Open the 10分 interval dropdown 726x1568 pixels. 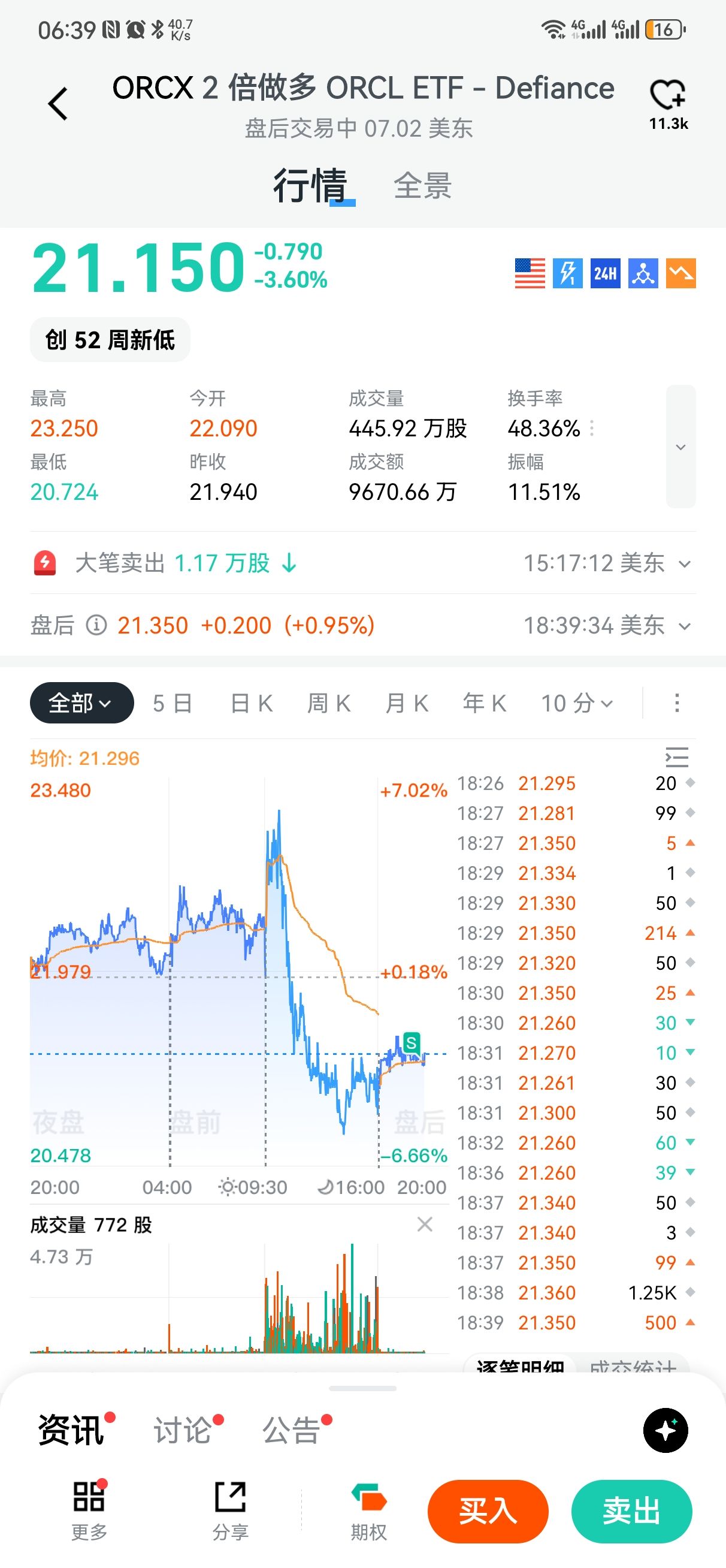[x=577, y=704]
